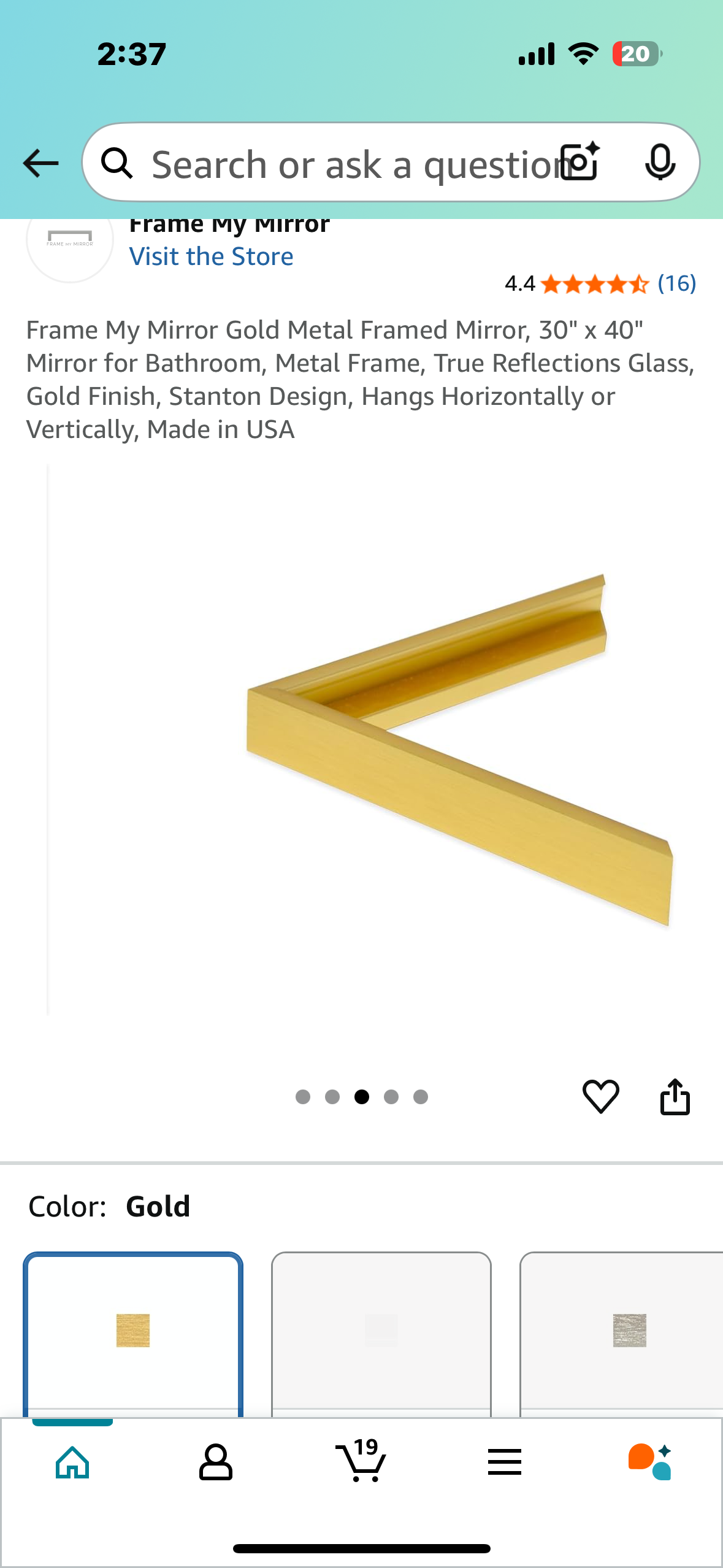Screen dimensions: 723x1568
Task: Choose the white middle color swatch
Action: (x=381, y=1331)
